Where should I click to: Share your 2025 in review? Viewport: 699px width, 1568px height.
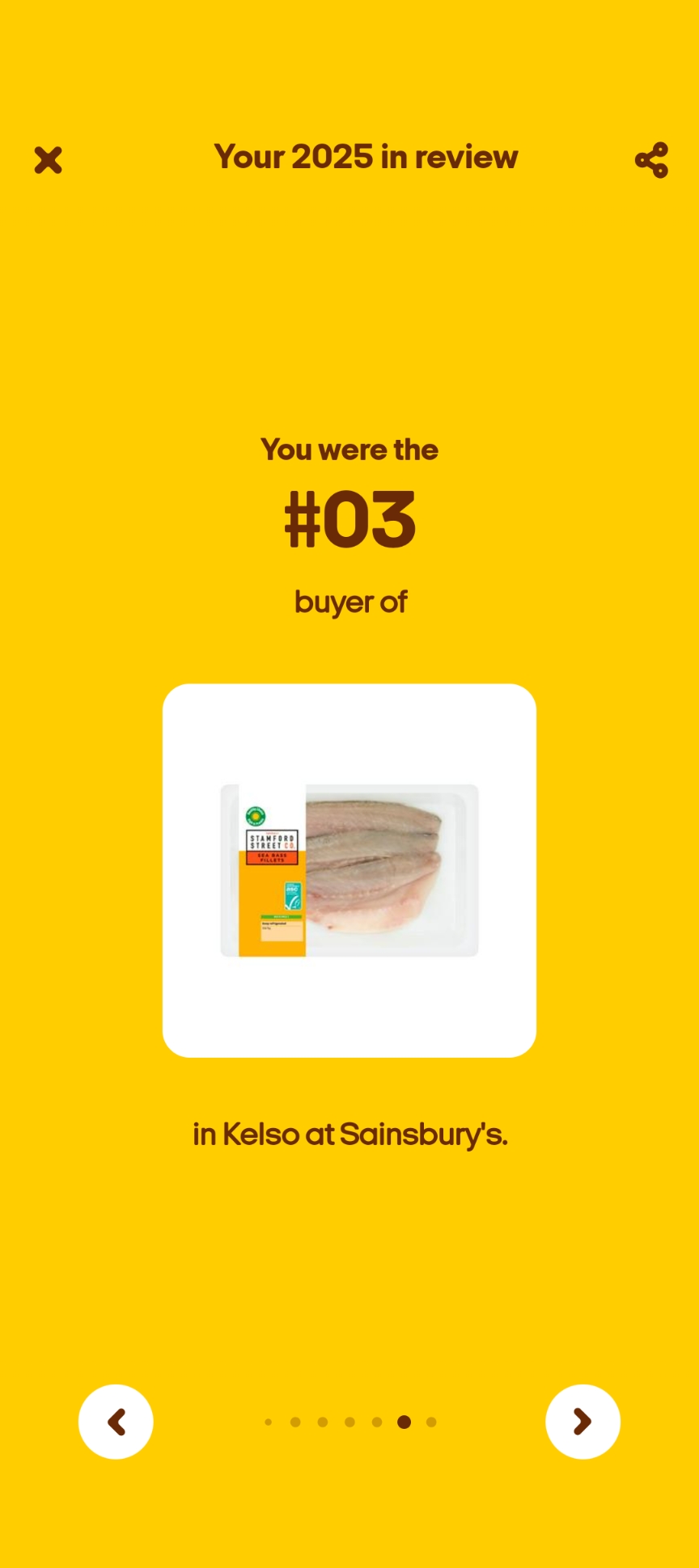651,160
